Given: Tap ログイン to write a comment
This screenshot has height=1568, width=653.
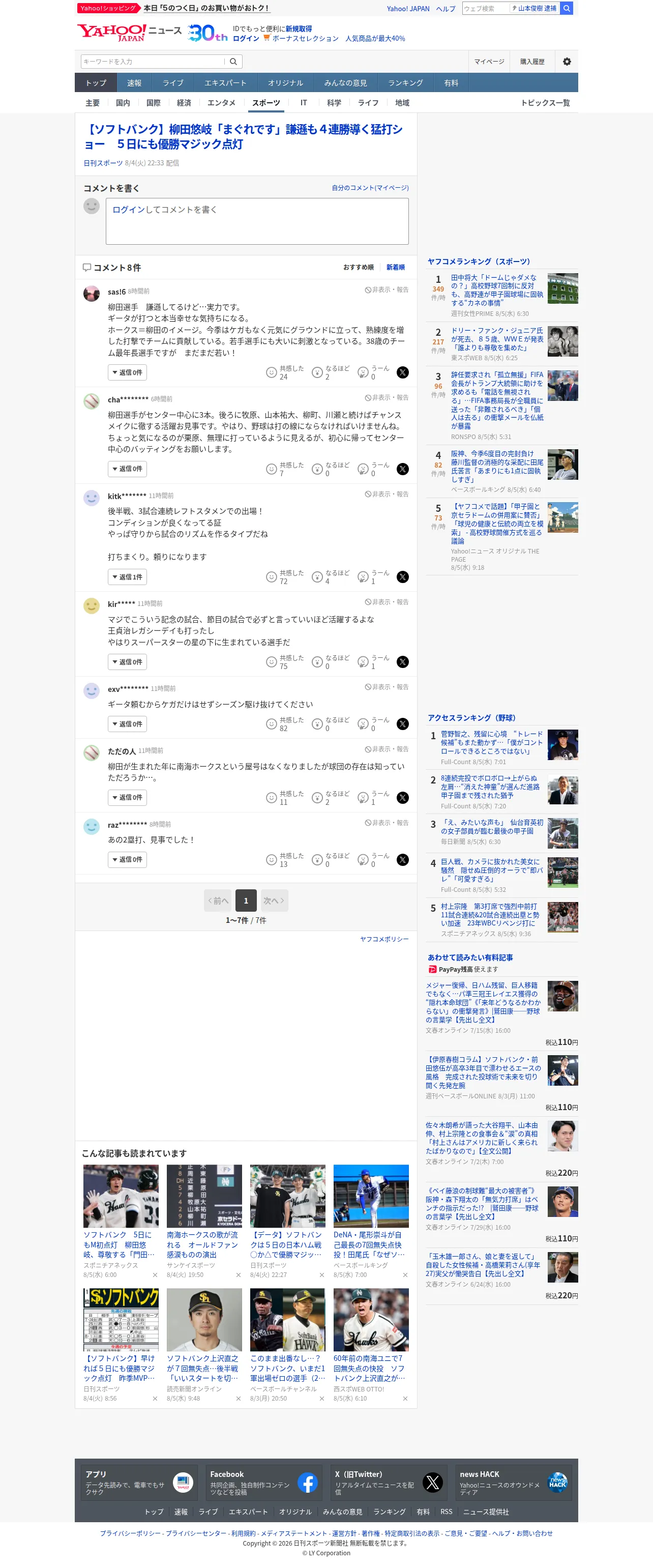Looking at the screenshot, I should point(128,210).
